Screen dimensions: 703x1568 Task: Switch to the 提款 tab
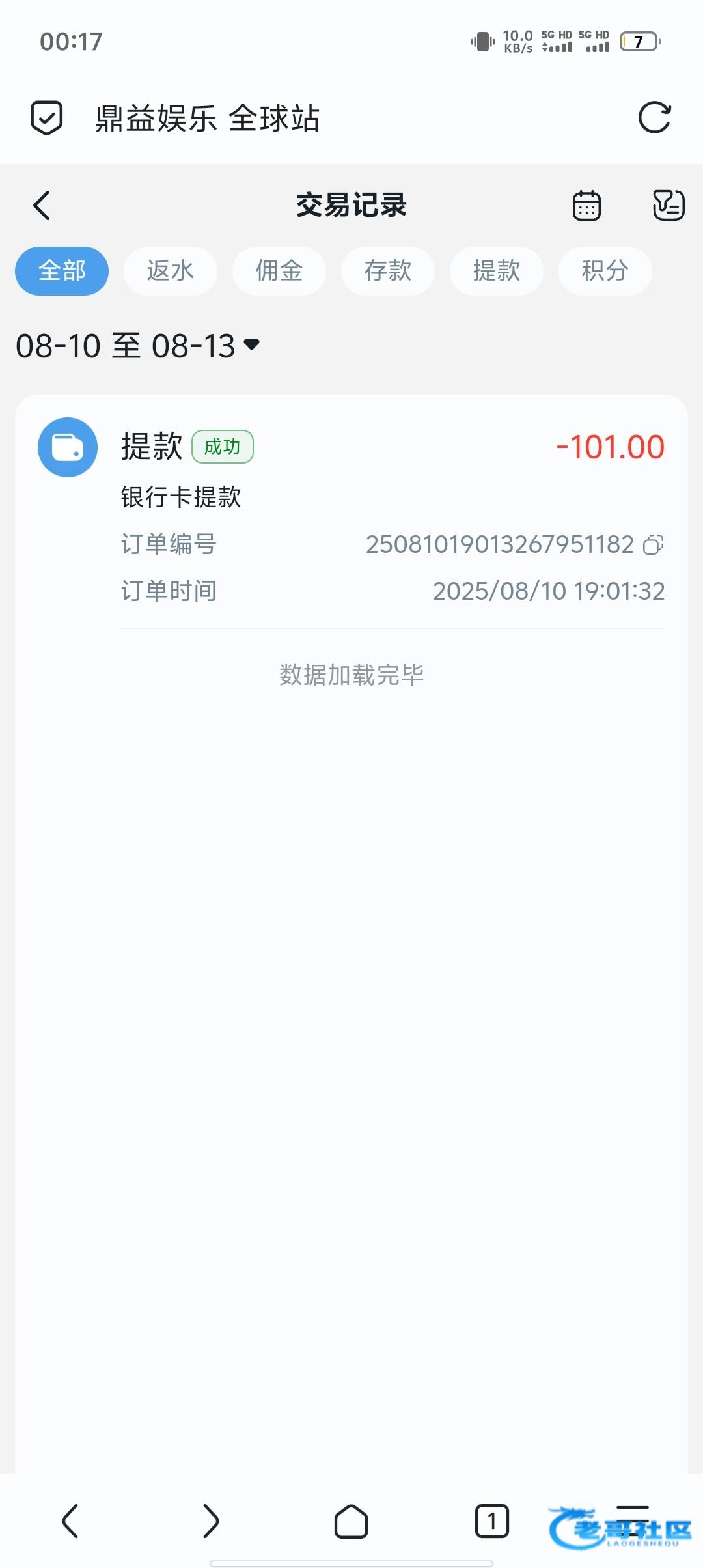[x=497, y=271]
